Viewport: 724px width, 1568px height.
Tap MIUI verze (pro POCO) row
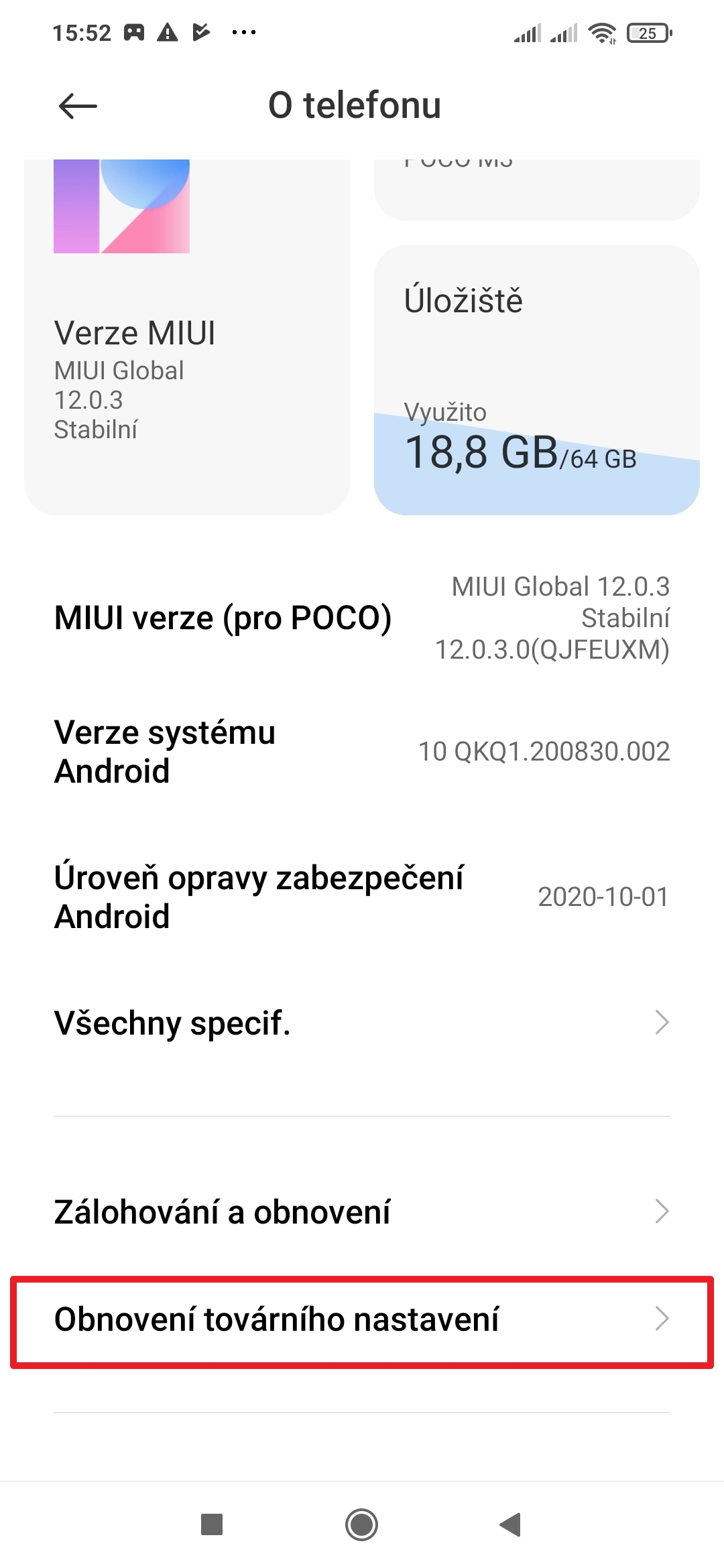pyautogui.click(x=362, y=618)
